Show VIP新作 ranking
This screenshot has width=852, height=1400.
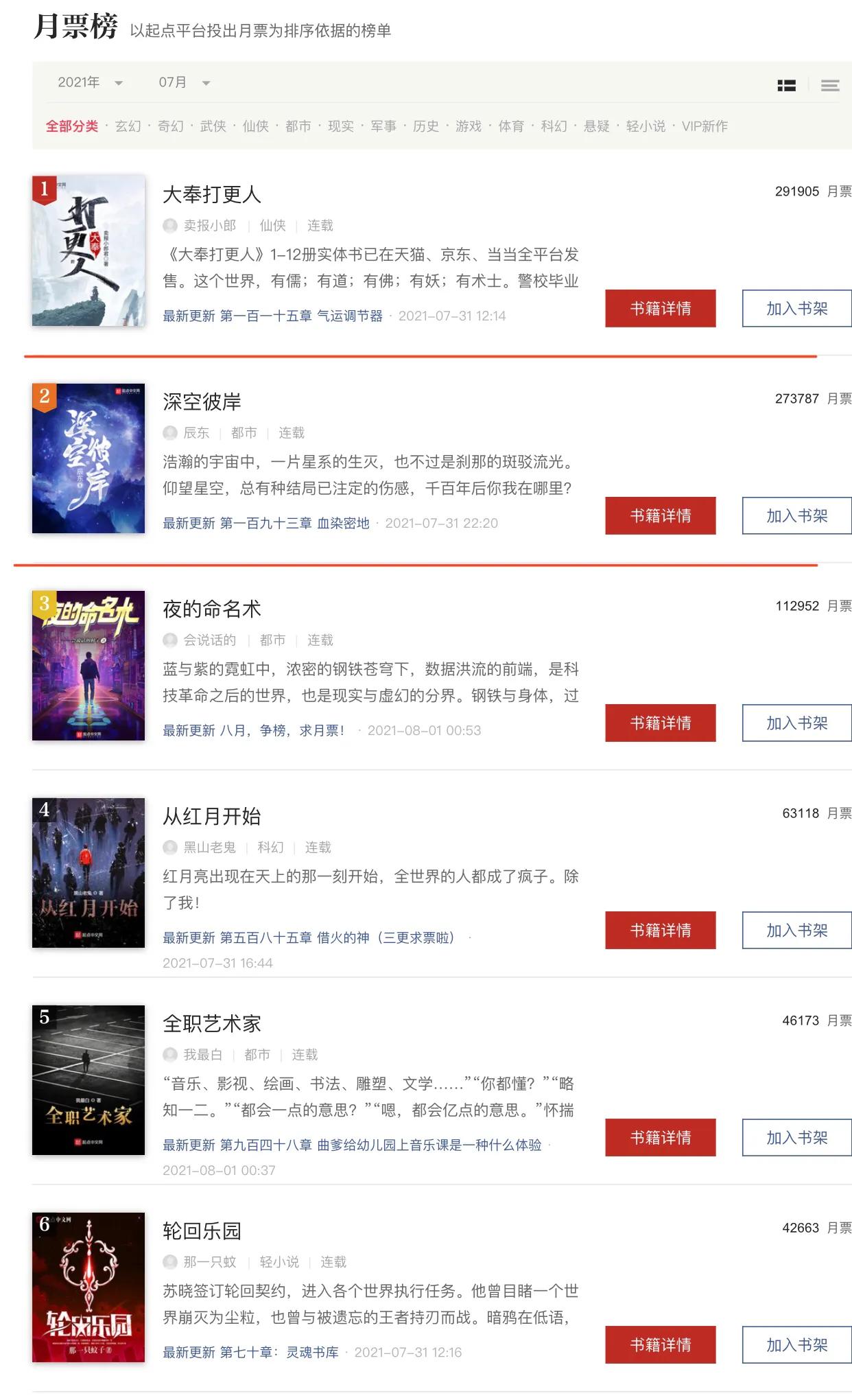click(705, 126)
